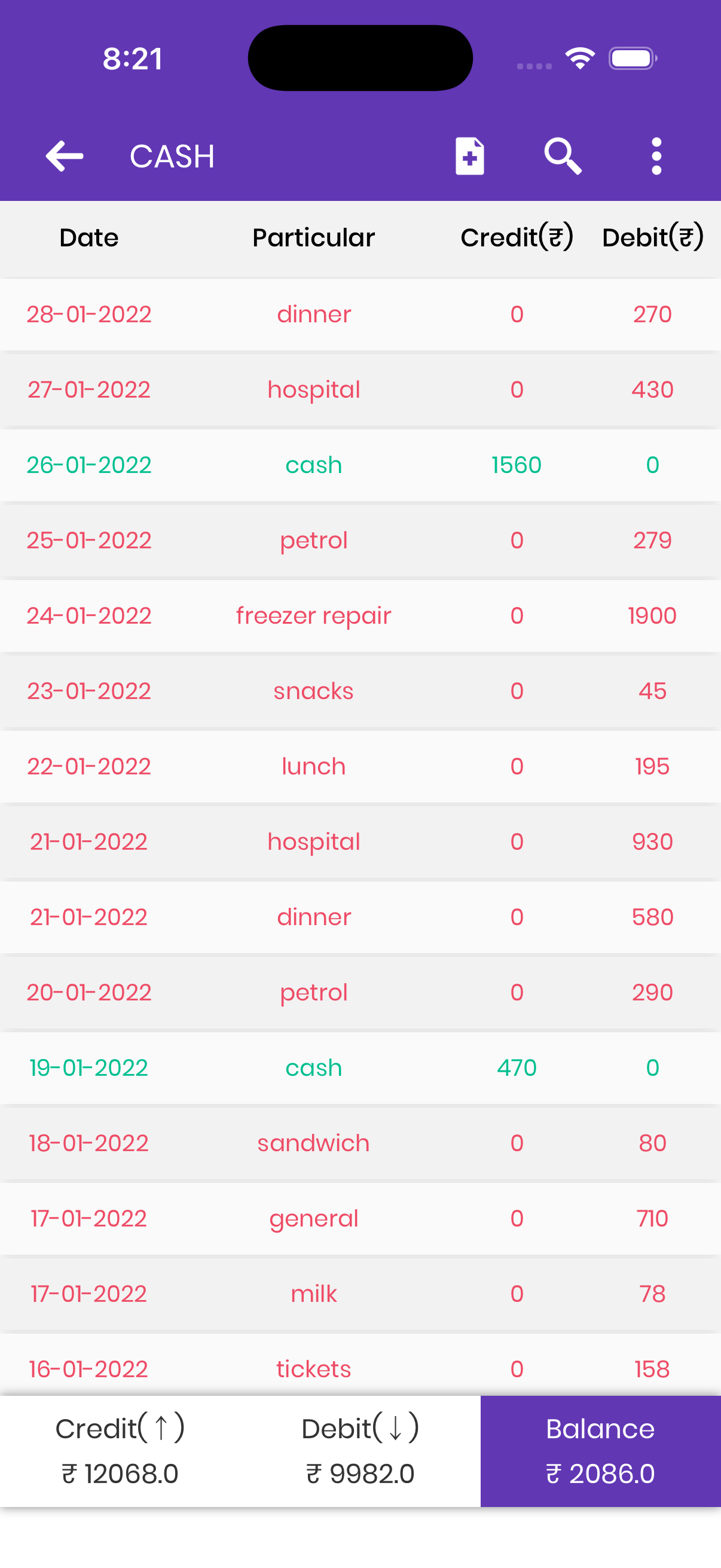Viewport: 721px width, 1568px height.
Task: Open the tickets entry dated 16-01-2022
Action: [313, 1369]
